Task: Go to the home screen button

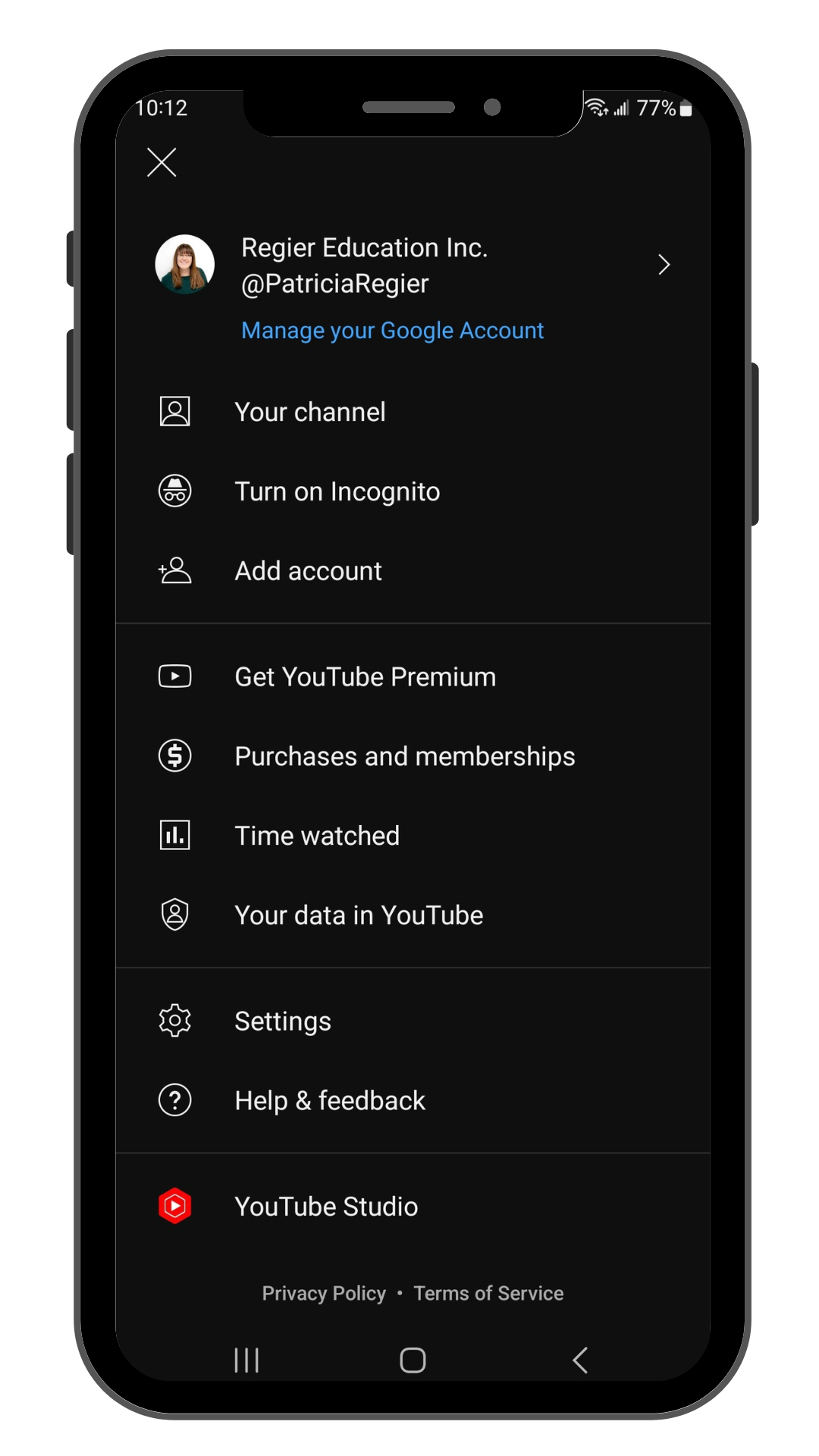Action: click(413, 1360)
